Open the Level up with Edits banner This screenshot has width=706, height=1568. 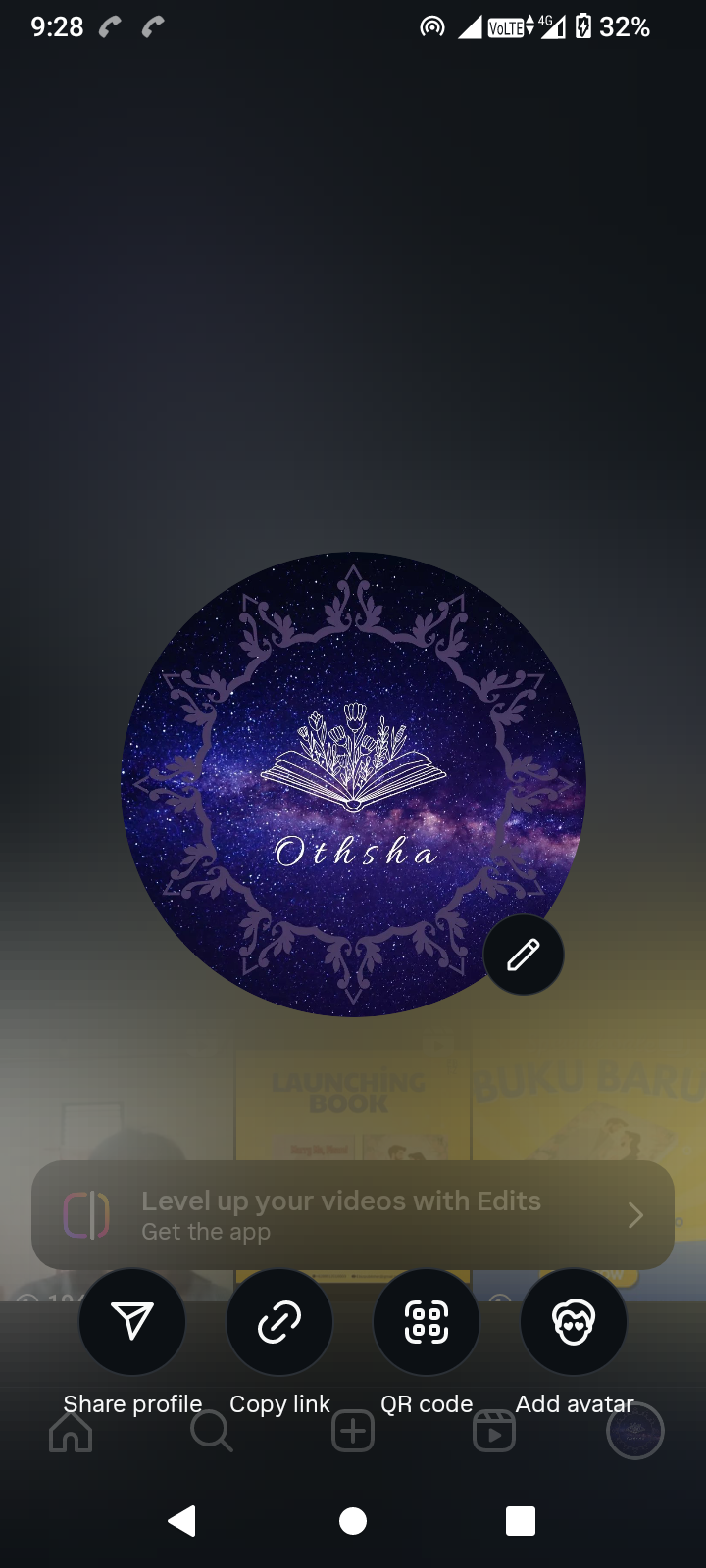(x=353, y=1215)
